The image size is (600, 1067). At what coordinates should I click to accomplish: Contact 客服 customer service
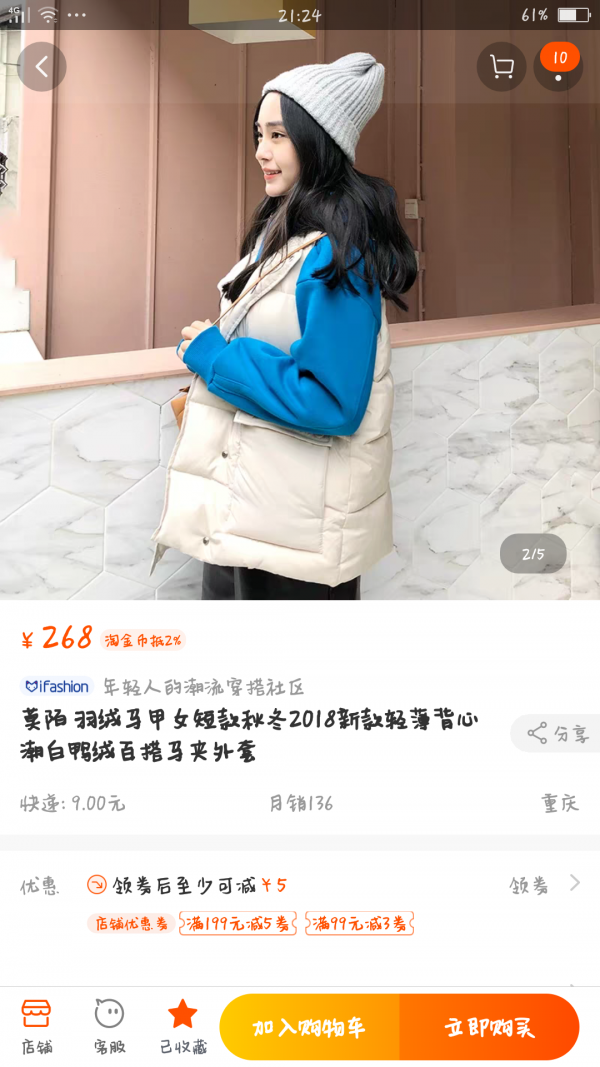tap(109, 1026)
